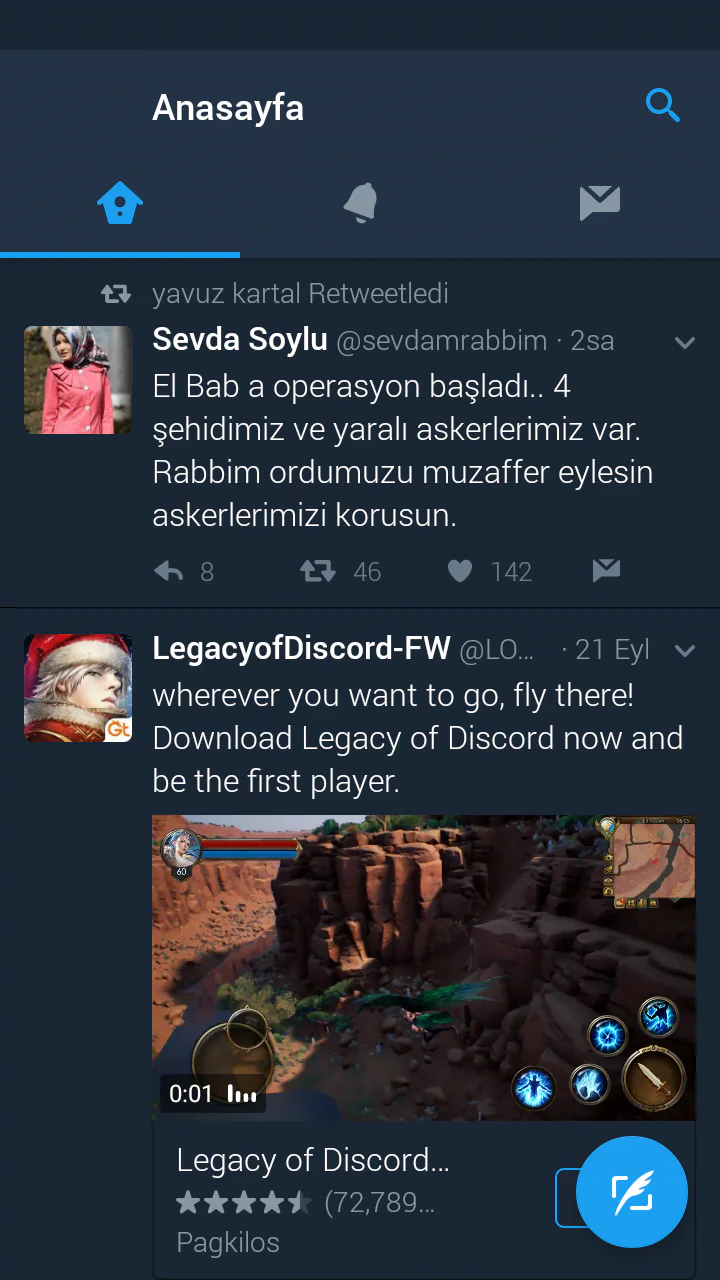Share Sevda Soylu's tweet via direct message
The height and width of the screenshot is (1280, 720).
[x=606, y=571]
